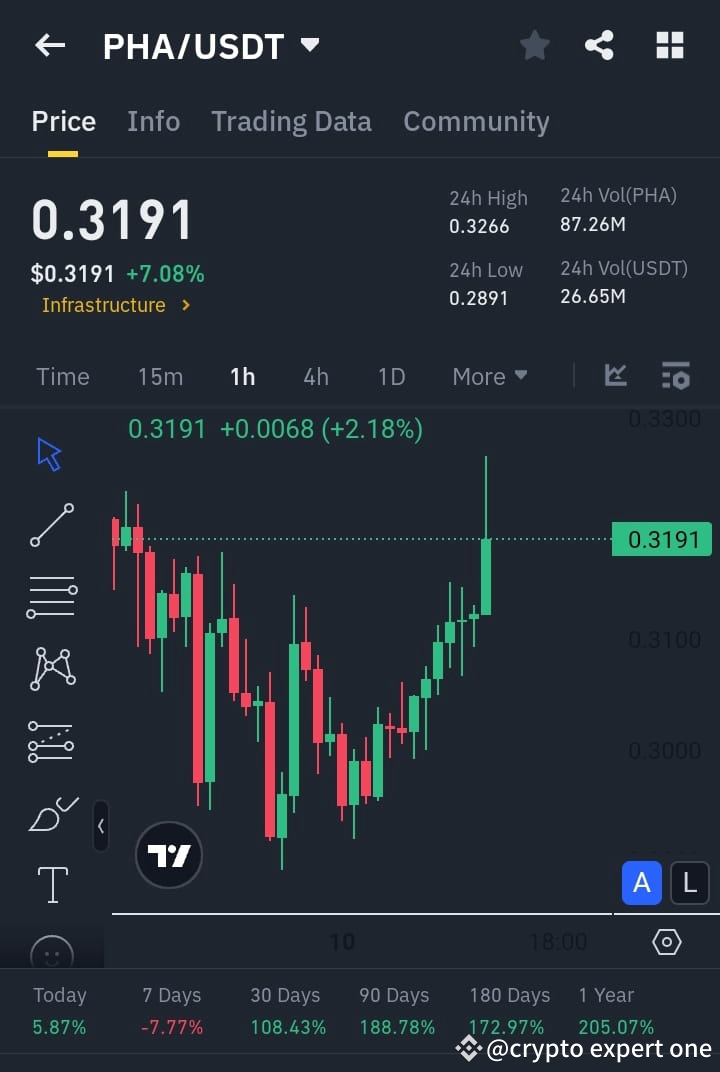The image size is (720, 1072).
Task: Select the text annotation tool
Action: 49,884
